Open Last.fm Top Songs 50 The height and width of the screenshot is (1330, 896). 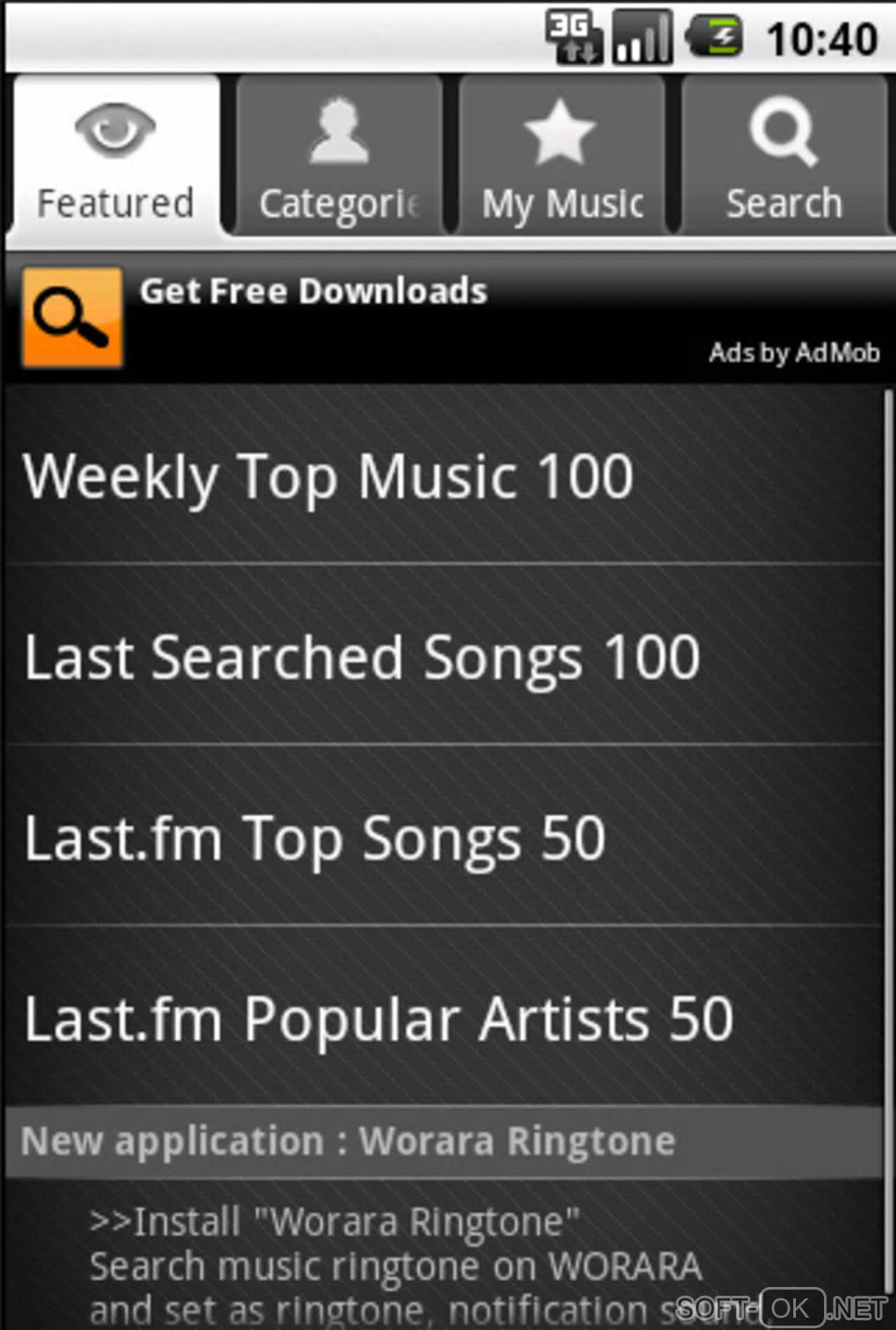point(444,838)
